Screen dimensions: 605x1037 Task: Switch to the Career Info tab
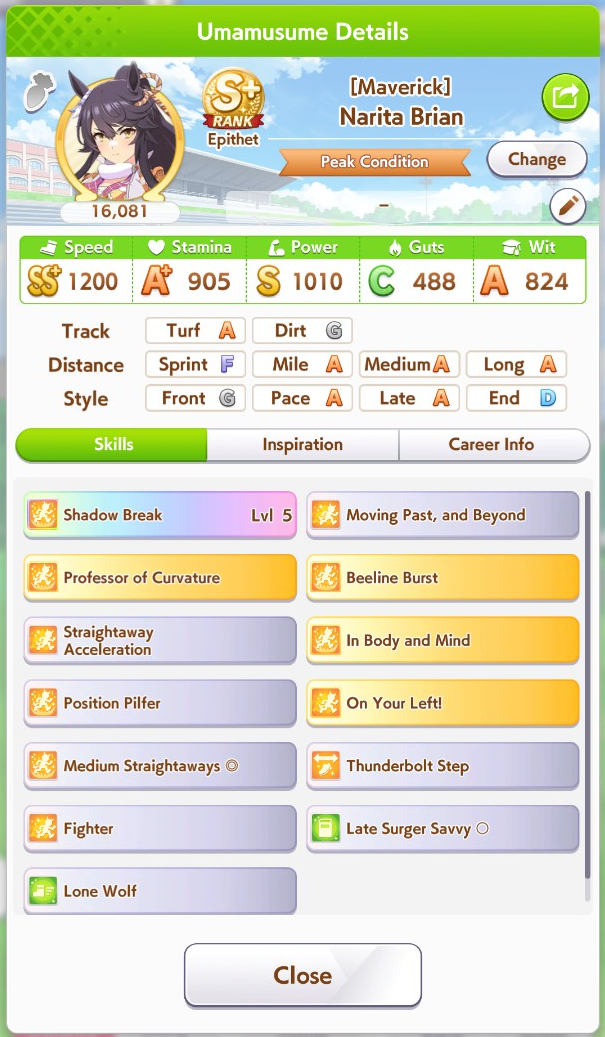tap(491, 445)
